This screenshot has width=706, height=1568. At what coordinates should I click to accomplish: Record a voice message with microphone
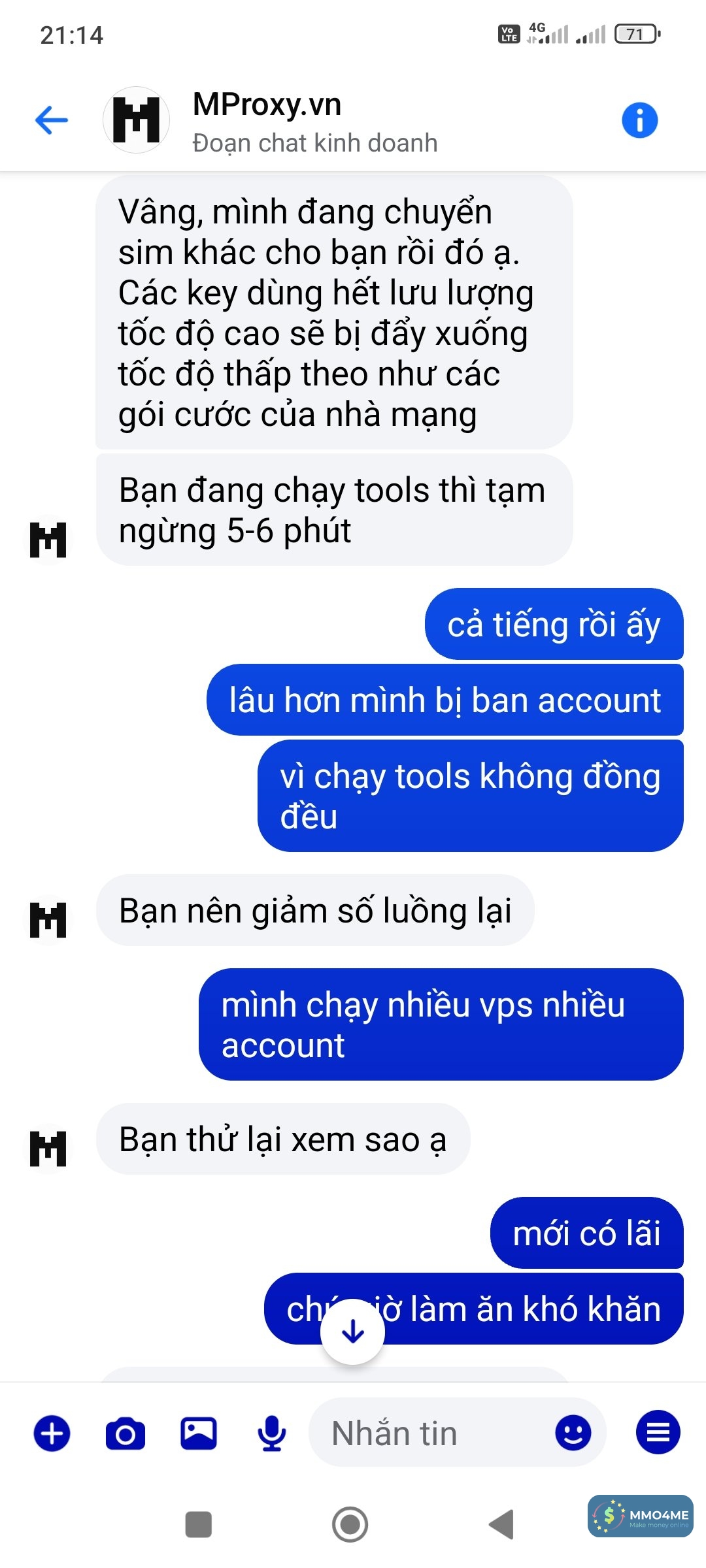point(272,1433)
